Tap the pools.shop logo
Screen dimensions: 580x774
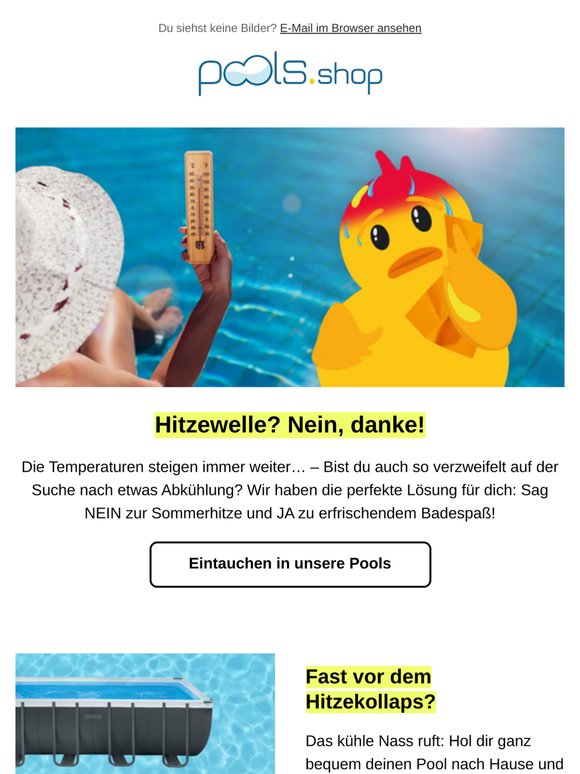click(290, 73)
